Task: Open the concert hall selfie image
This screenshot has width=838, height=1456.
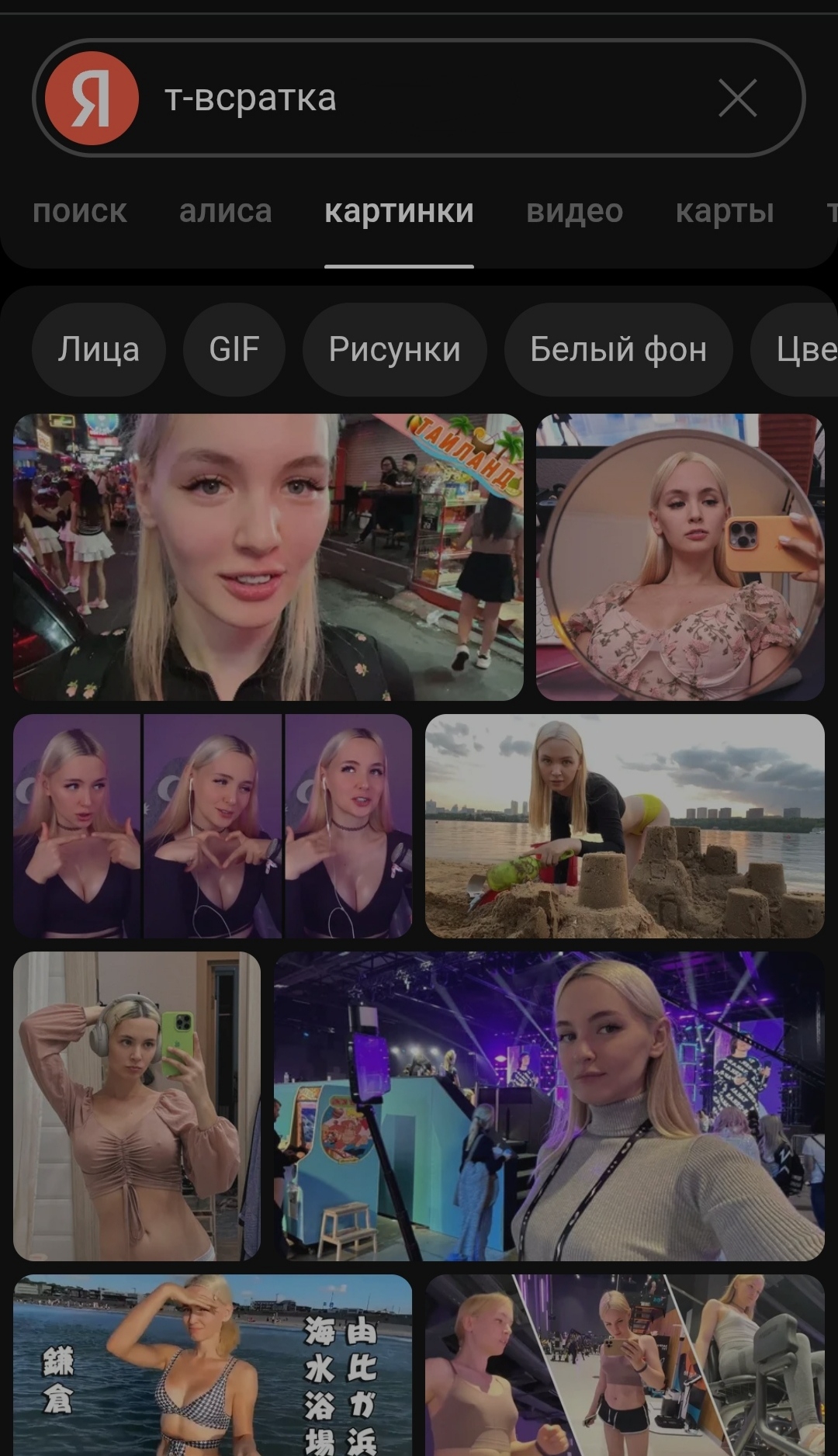Action: coord(549,1105)
